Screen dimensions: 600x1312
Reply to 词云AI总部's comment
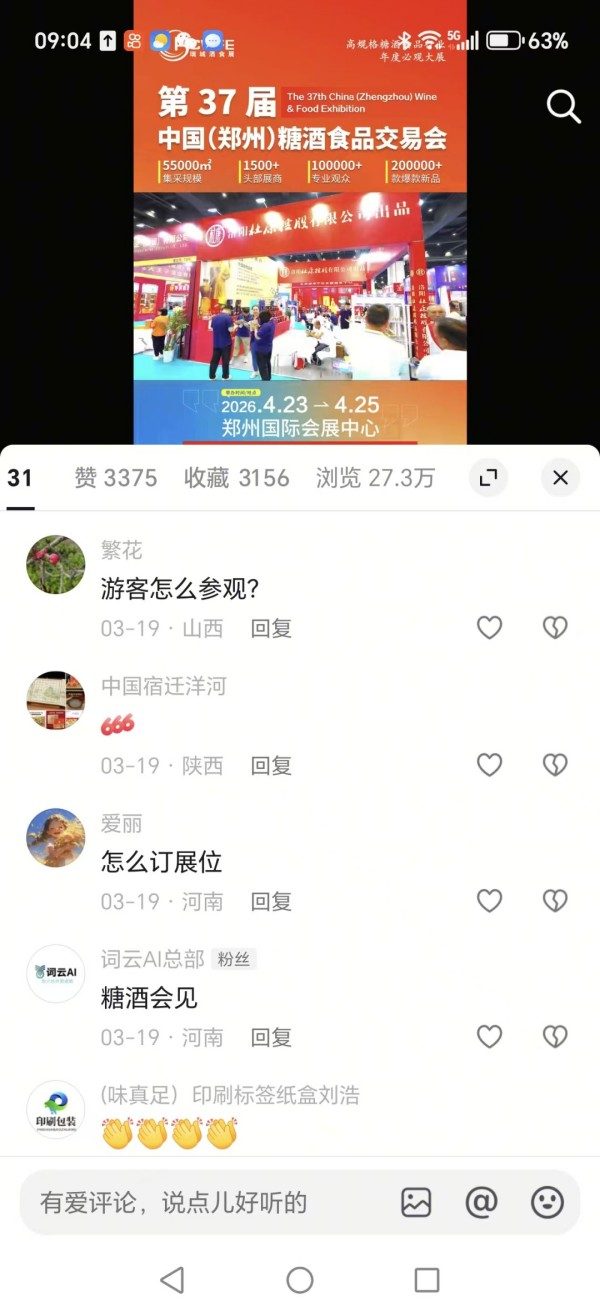click(x=271, y=1037)
